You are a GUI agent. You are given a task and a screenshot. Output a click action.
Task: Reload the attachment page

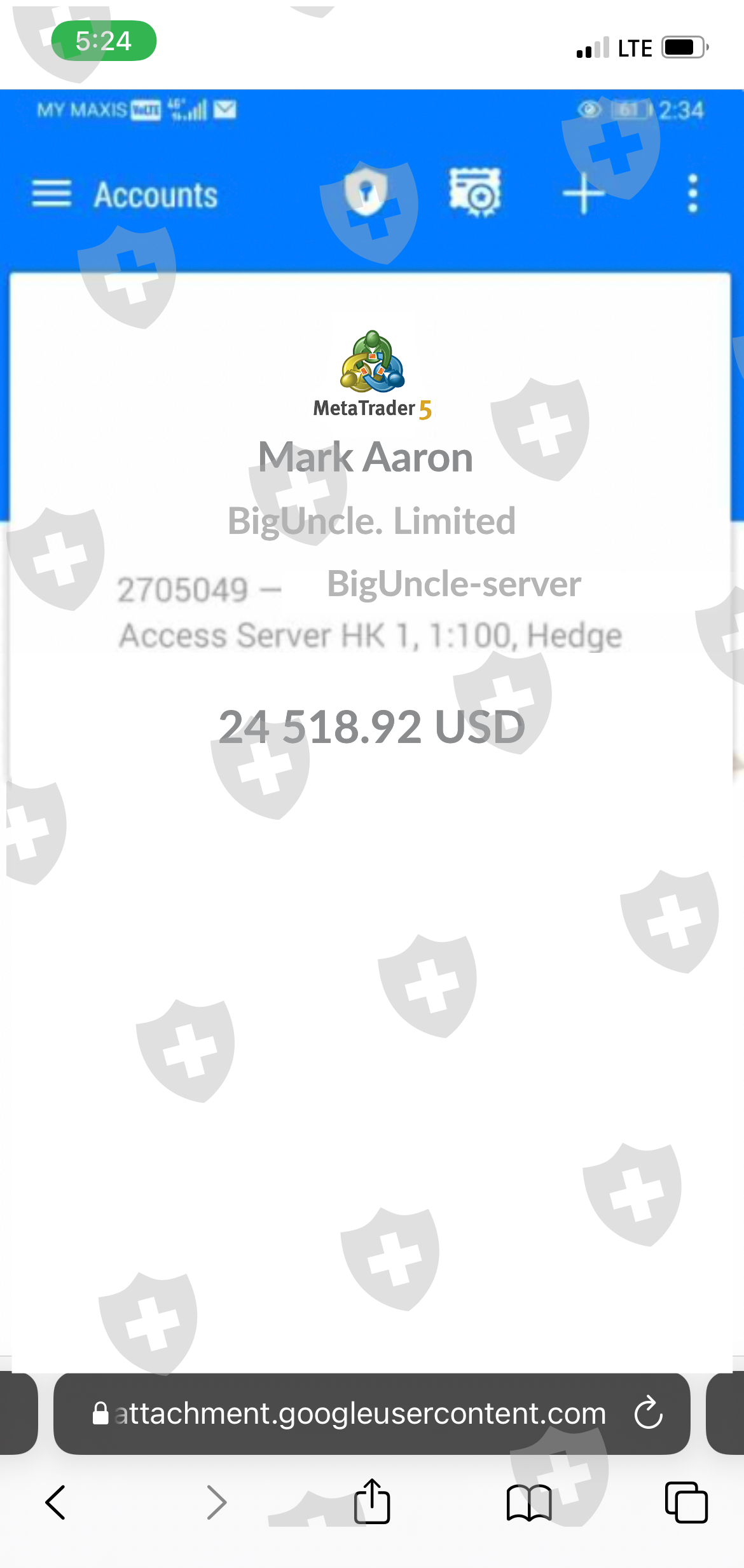[649, 1412]
